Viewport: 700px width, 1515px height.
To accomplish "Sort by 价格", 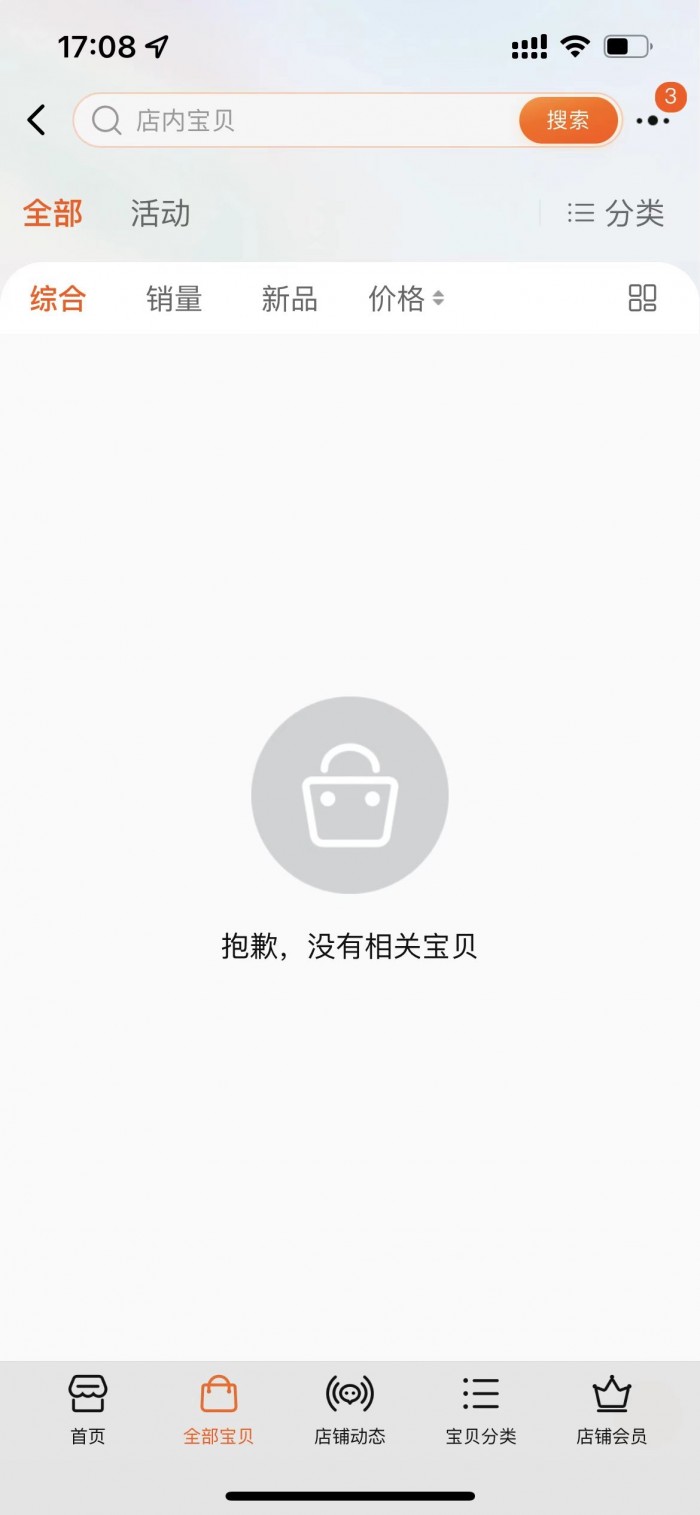I will click(405, 298).
